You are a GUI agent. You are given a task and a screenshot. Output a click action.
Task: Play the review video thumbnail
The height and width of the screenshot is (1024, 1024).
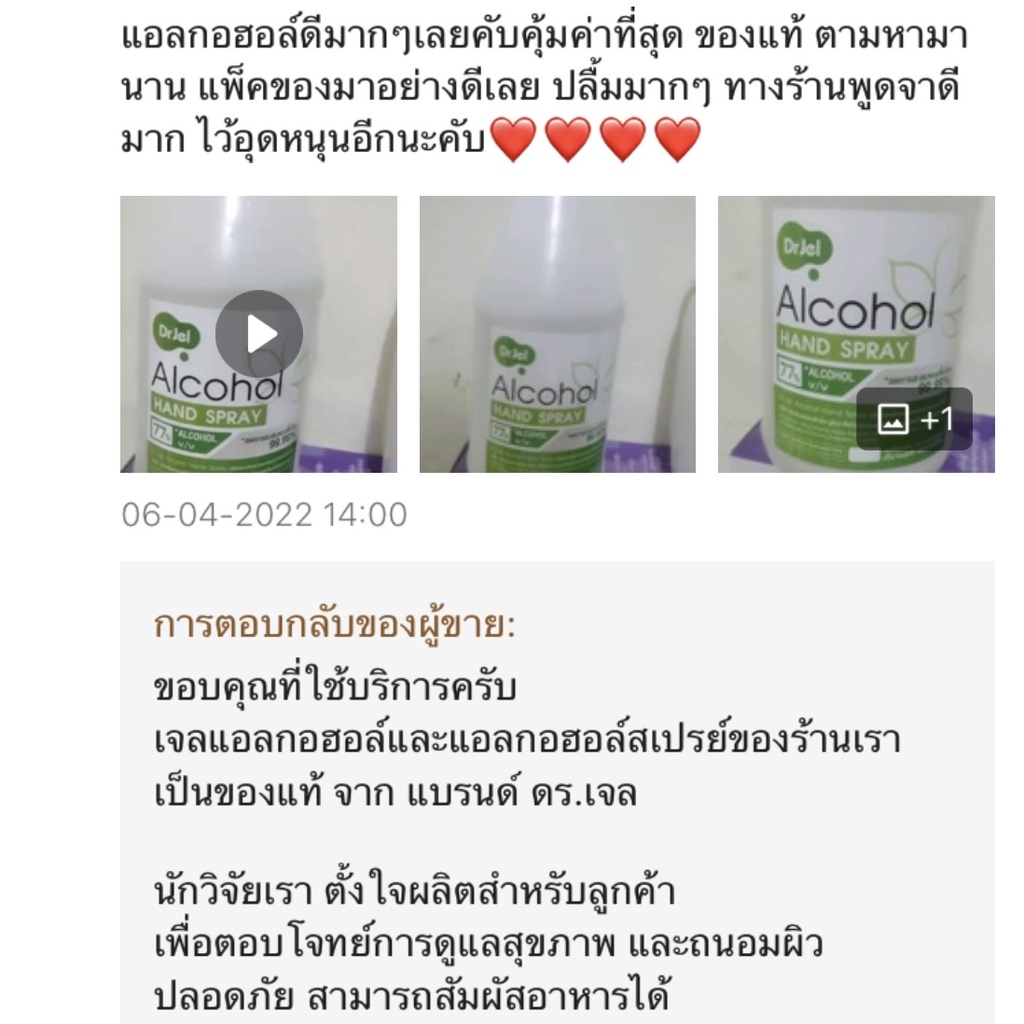[x=259, y=334]
